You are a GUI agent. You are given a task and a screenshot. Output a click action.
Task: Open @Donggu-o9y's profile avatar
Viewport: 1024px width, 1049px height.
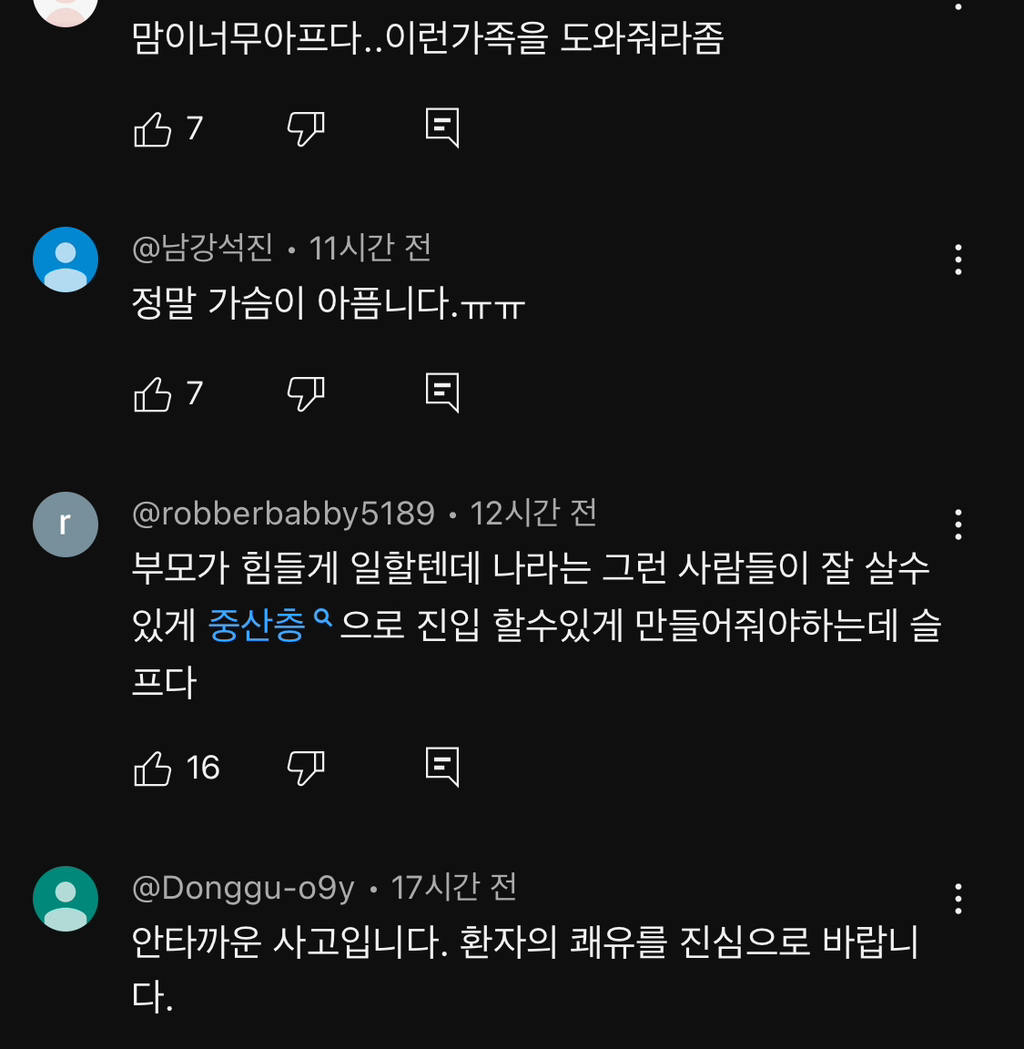click(65, 898)
